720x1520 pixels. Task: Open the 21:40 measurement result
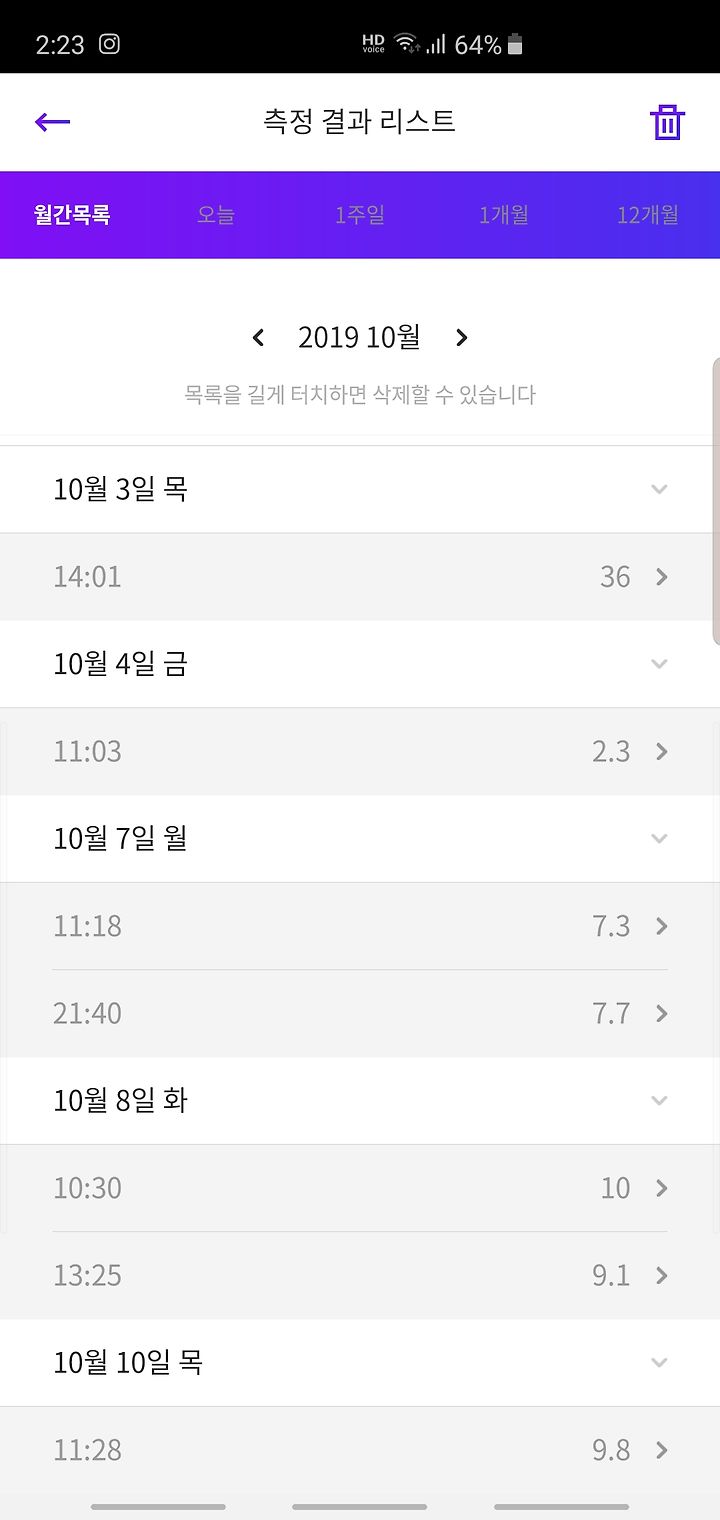(x=360, y=1014)
